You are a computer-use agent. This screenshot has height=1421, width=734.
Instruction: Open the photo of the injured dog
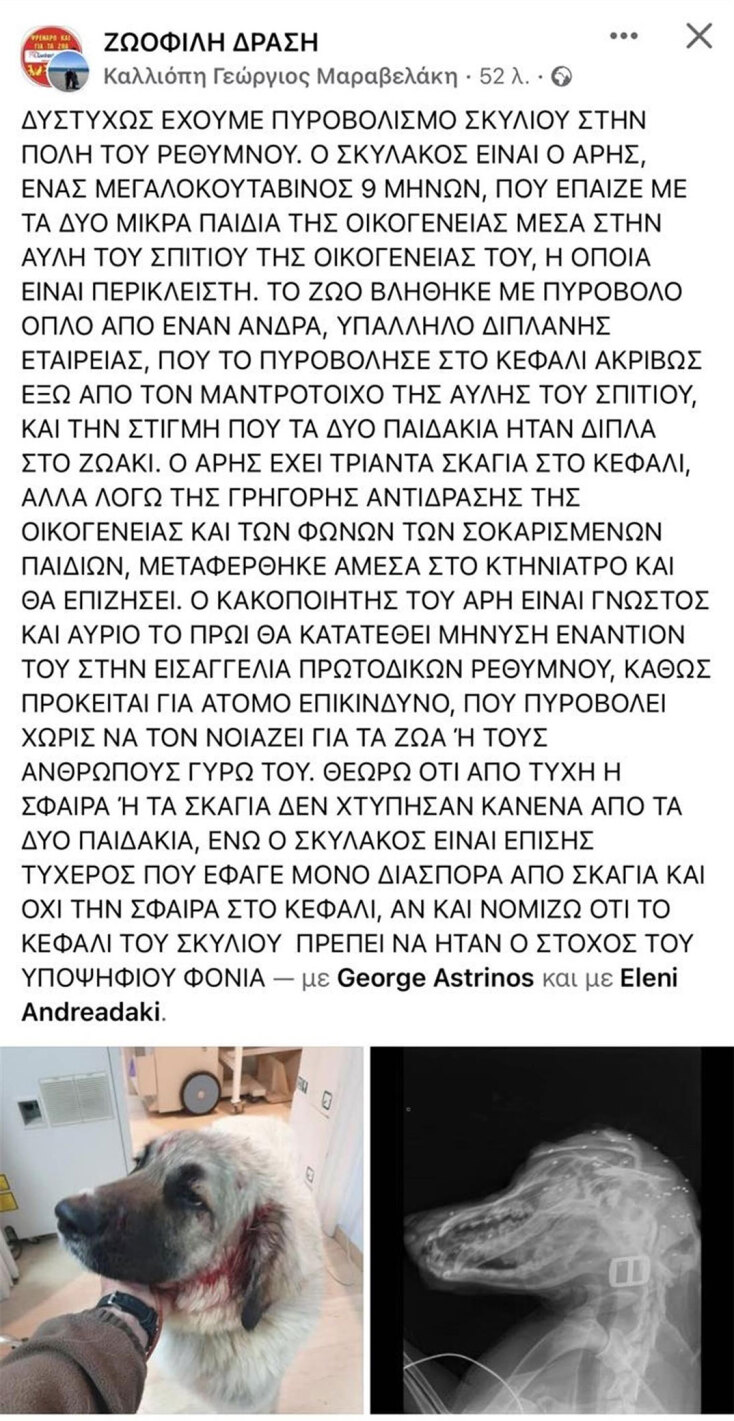(182, 1229)
